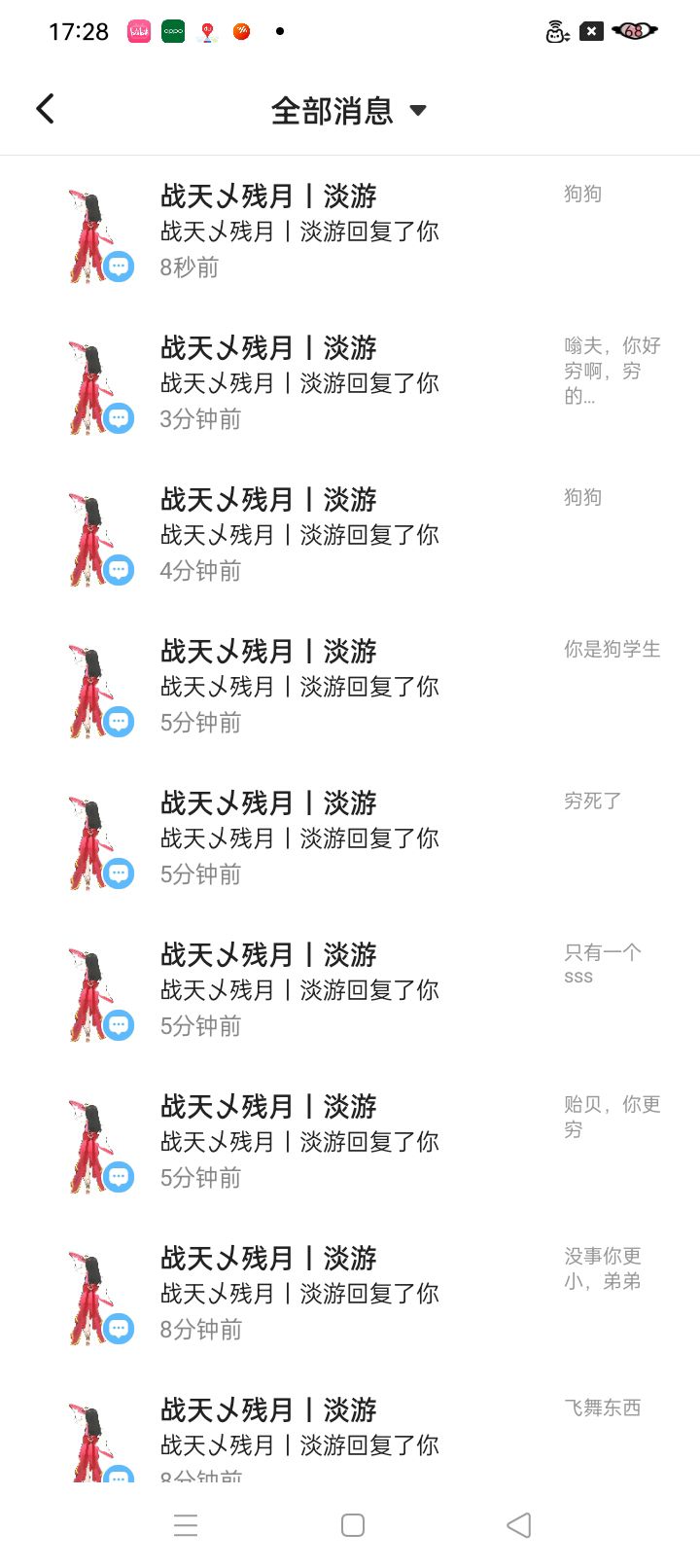Open the reply from 8秒前
Screen dimensions: 700x1568
pyautogui.click(x=350, y=232)
